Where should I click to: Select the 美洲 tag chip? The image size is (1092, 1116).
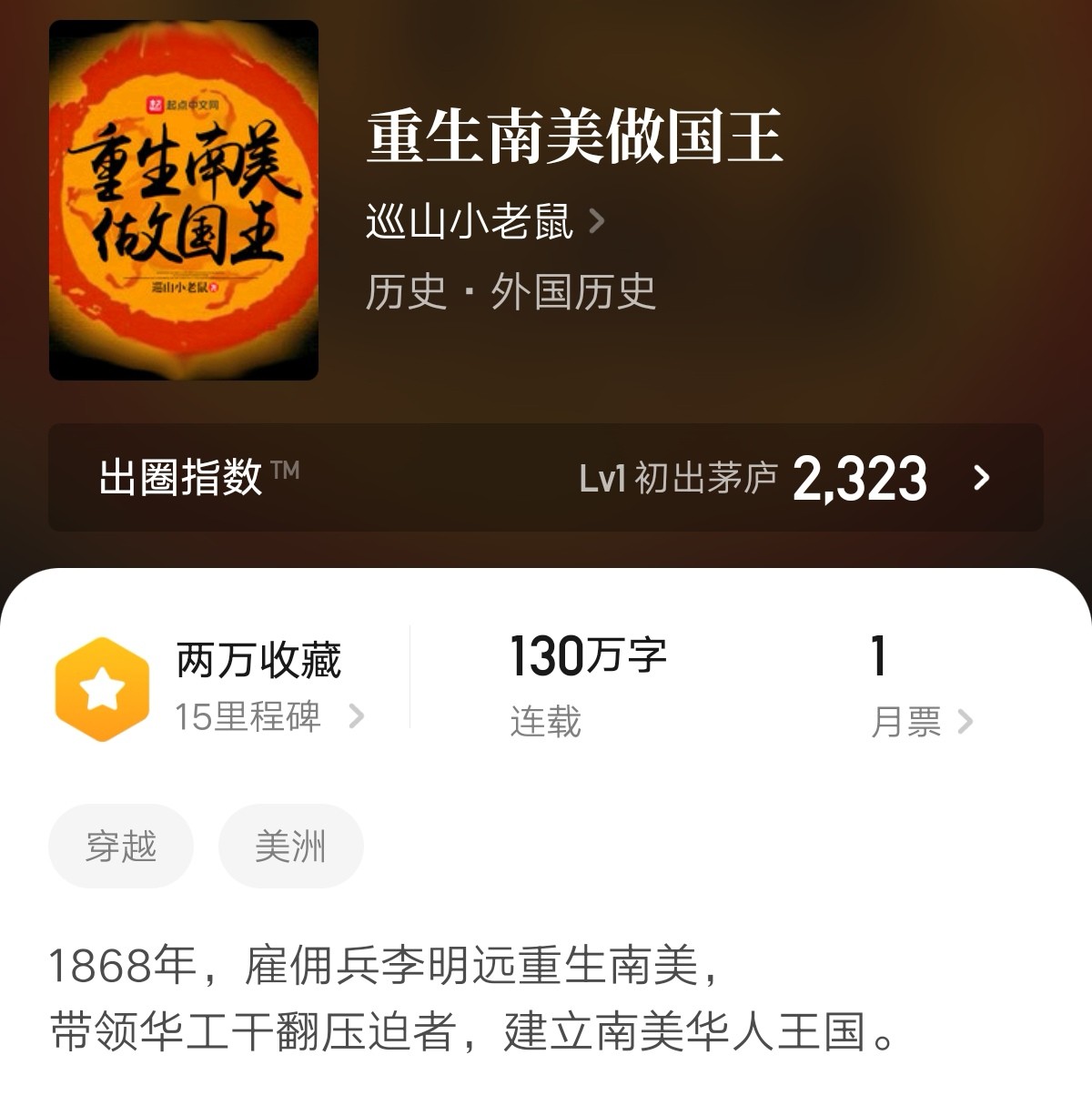click(290, 846)
